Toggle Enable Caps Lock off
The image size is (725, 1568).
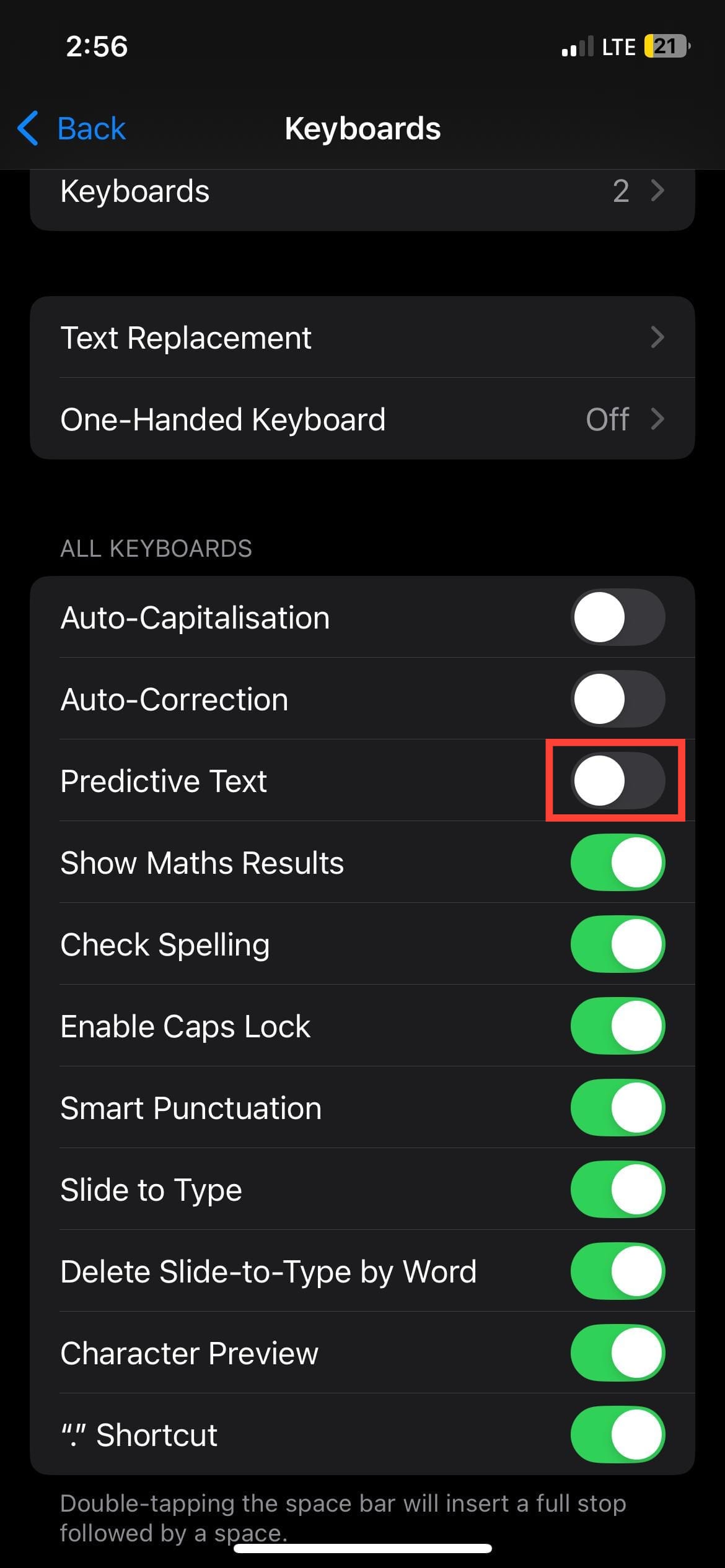[x=617, y=1026]
